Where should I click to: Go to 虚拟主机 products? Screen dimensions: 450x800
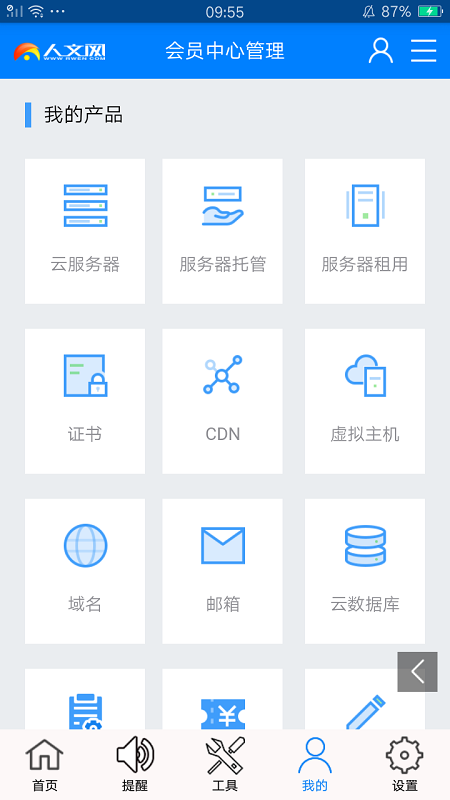365,401
